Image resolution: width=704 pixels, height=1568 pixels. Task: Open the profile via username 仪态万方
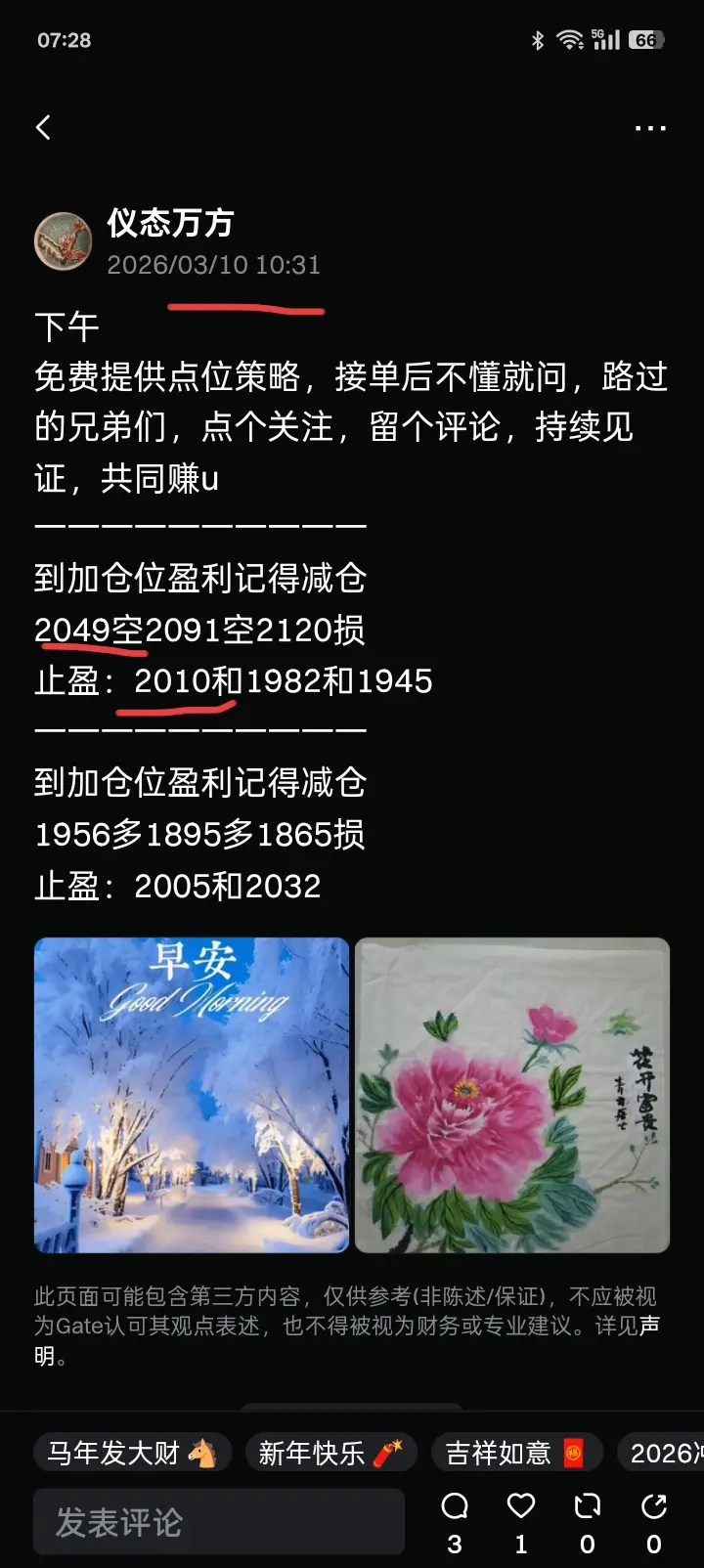170,223
